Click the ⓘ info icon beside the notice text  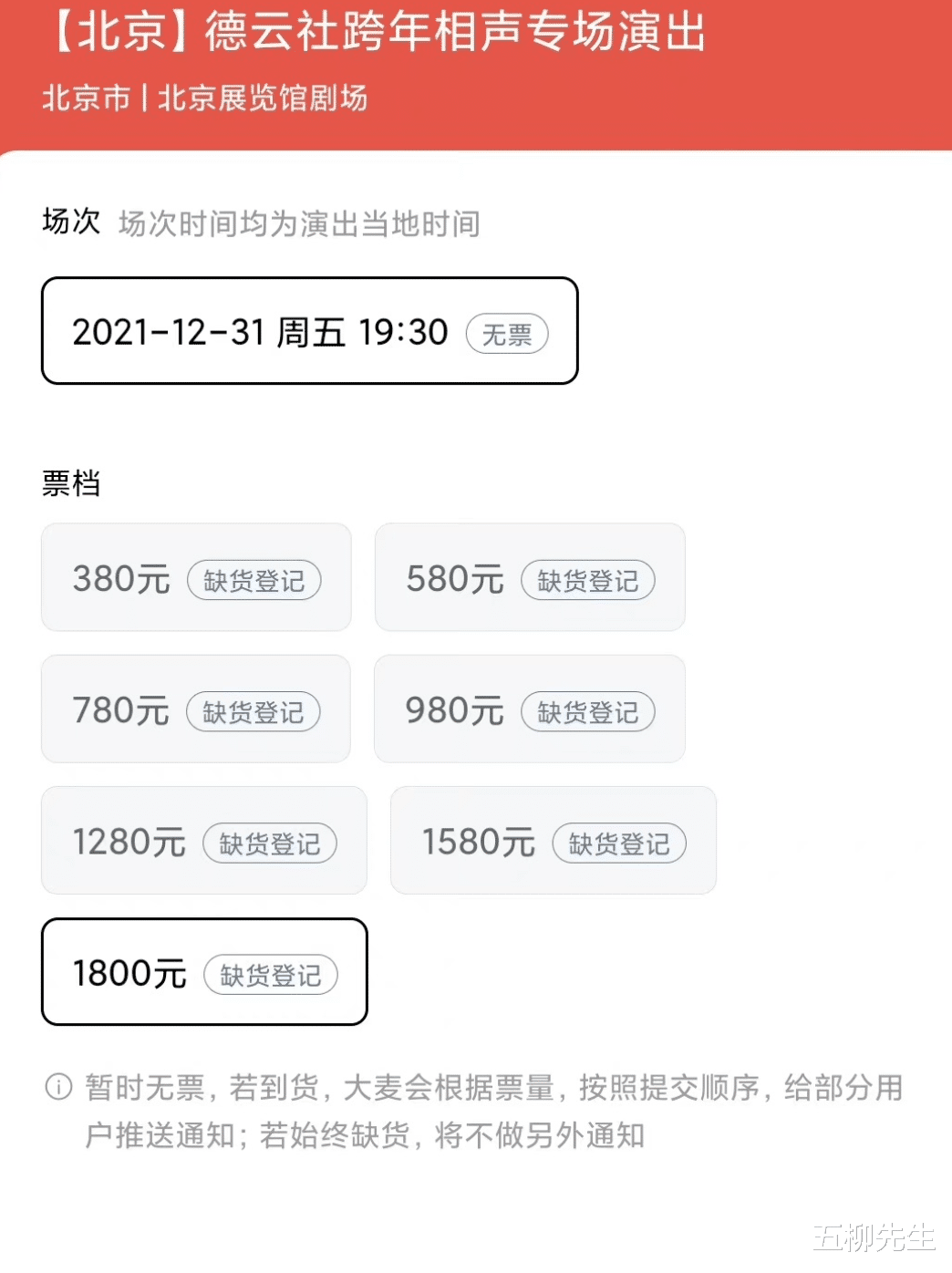tap(57, 1086)
